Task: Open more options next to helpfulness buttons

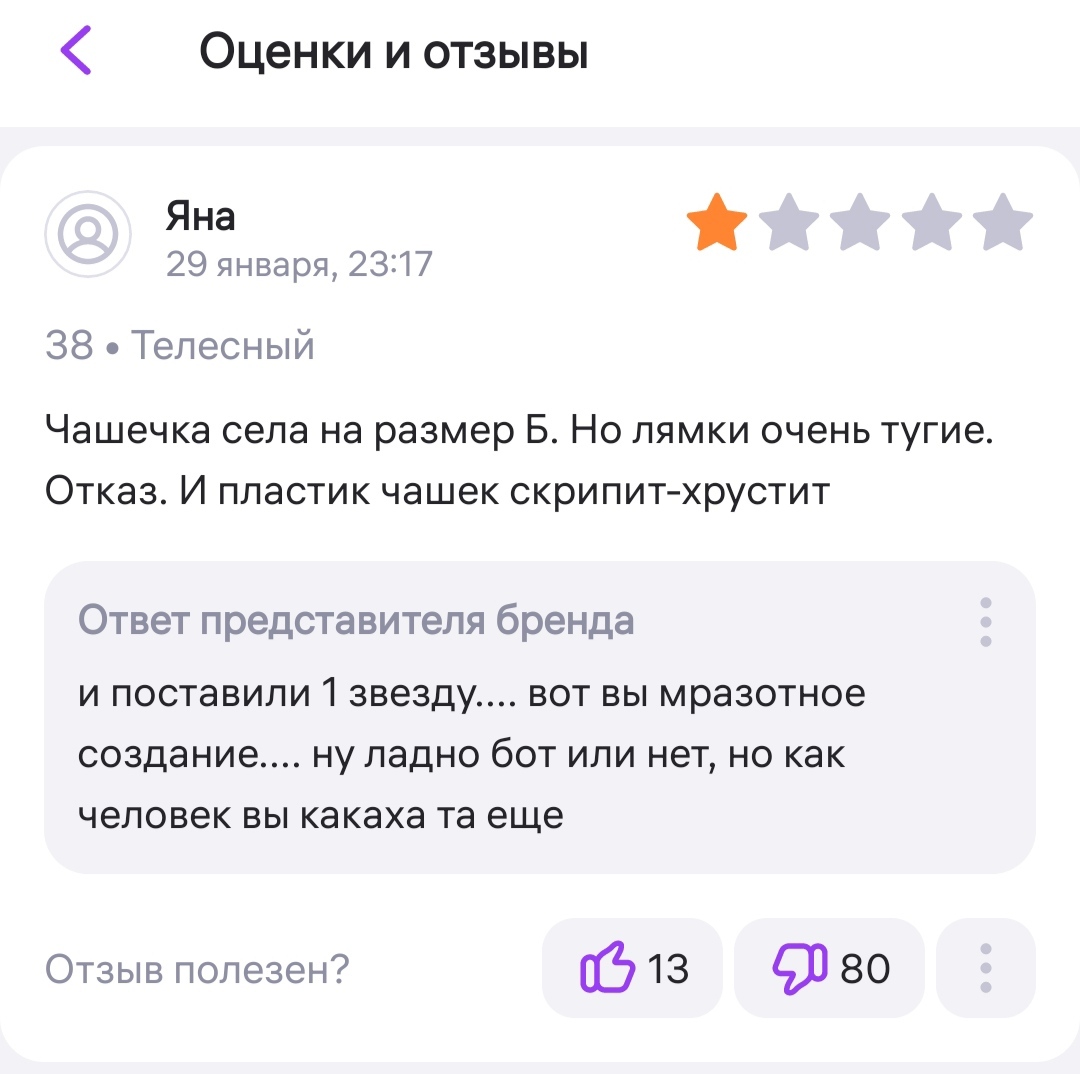Action: click(x=985, y=968)
